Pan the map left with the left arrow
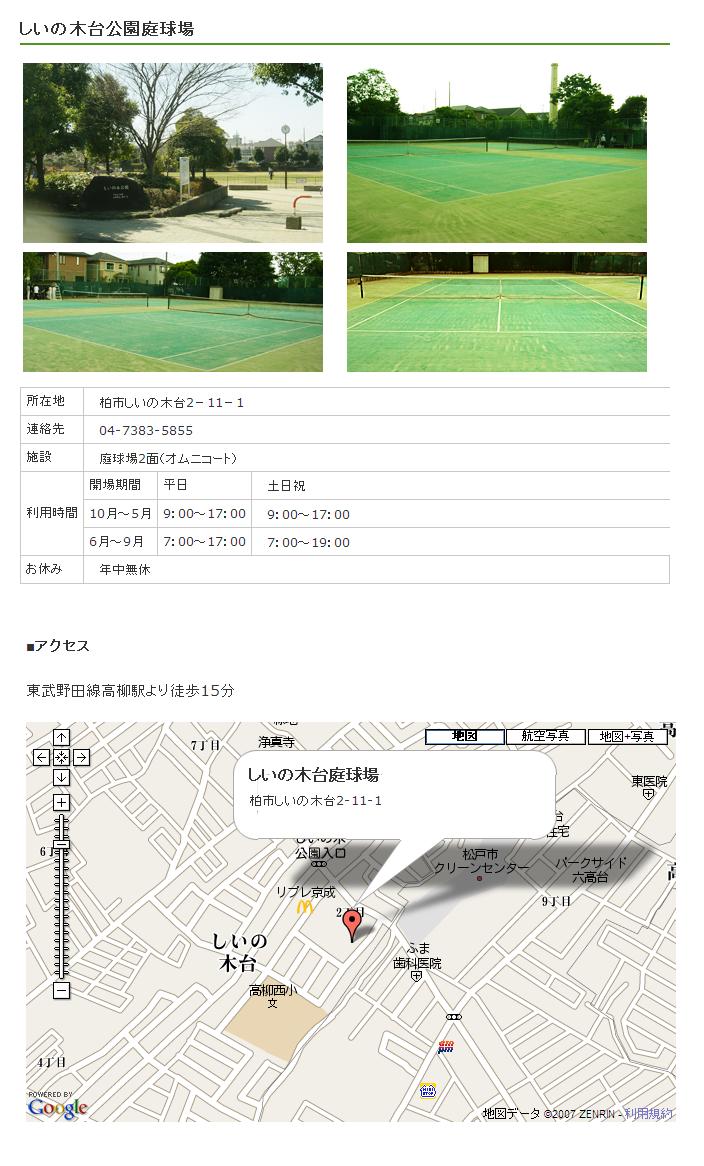This screenshot has height=1166, width=704. click(42, 758)
